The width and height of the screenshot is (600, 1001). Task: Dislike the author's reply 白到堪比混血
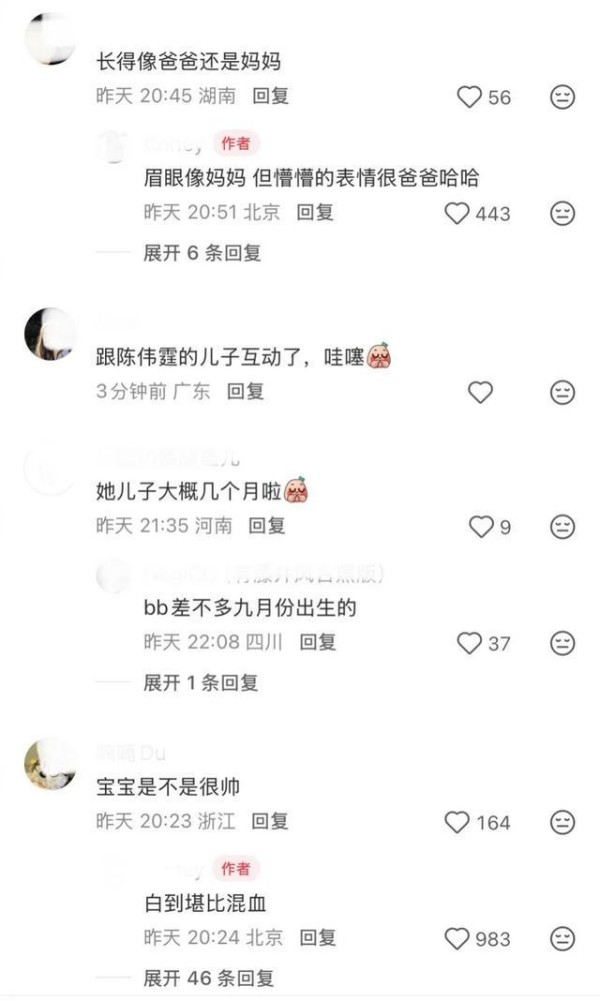coord(563,938)
